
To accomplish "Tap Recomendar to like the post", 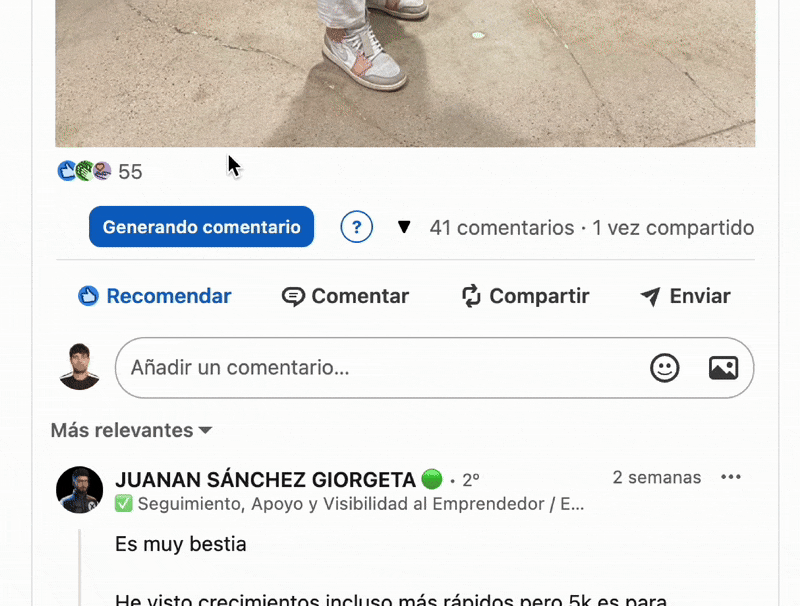I will click(x=155, y=296).
